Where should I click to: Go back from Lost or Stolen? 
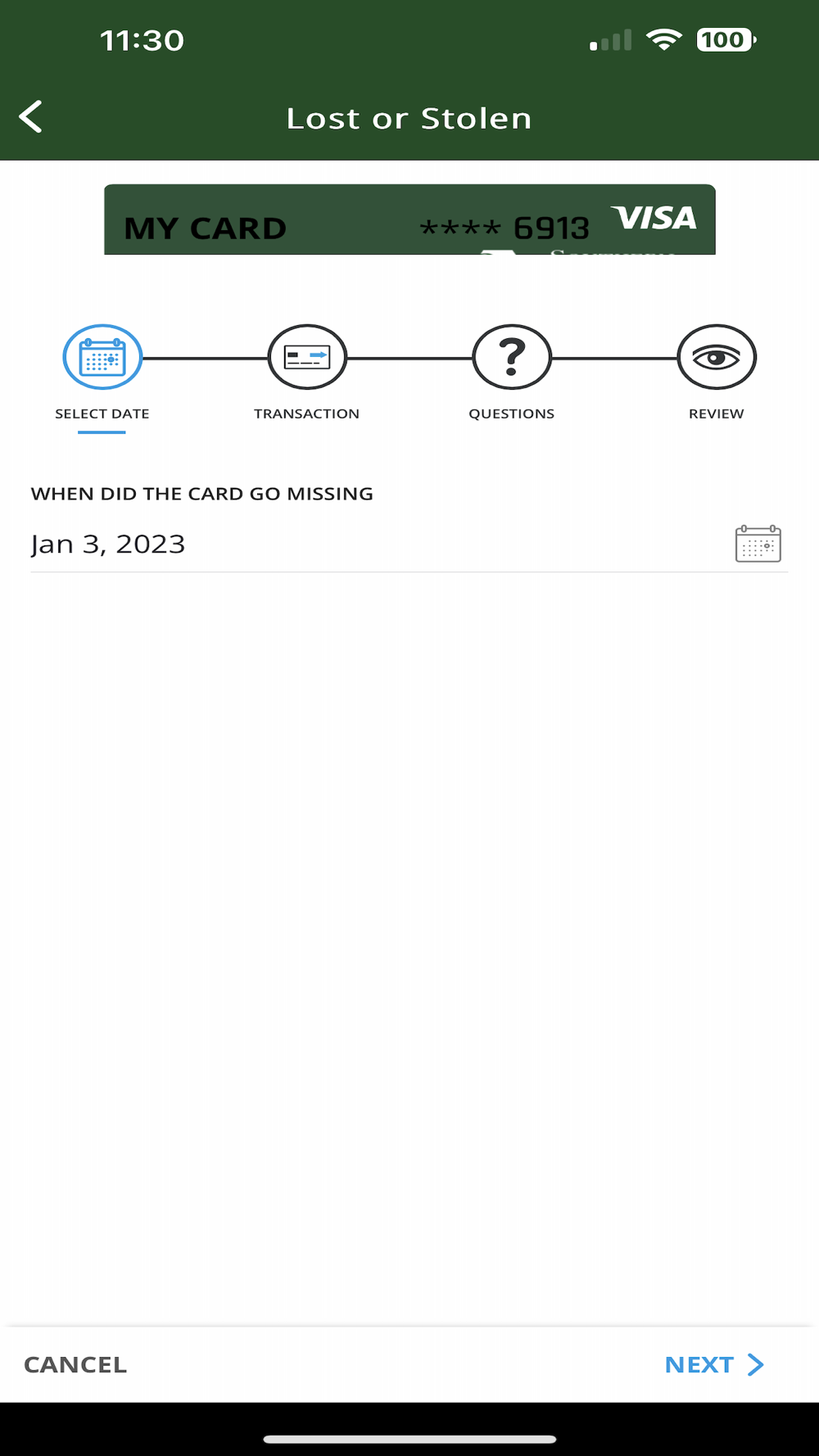tap(31, 117)
